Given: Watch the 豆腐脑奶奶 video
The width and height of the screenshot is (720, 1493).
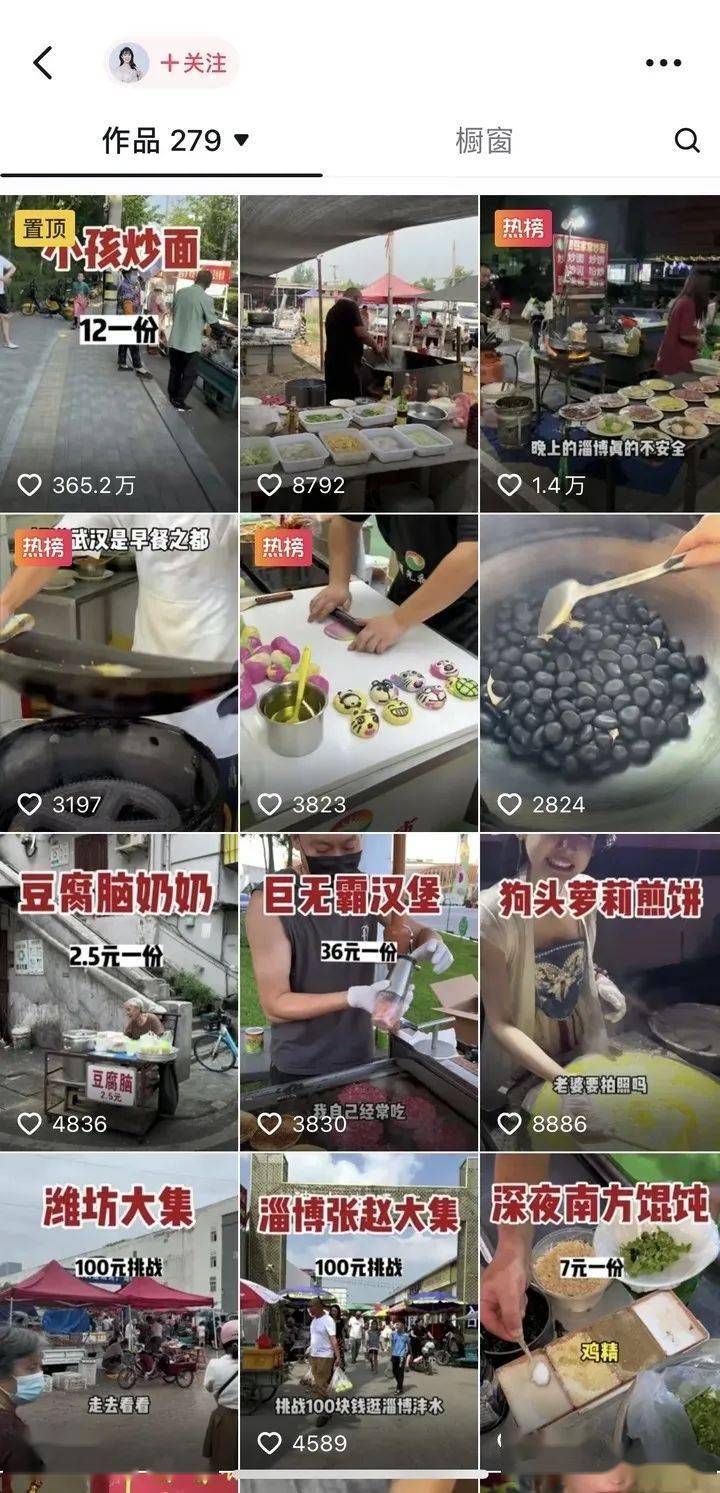Looking at the screenshot, I should coord(119,992).
